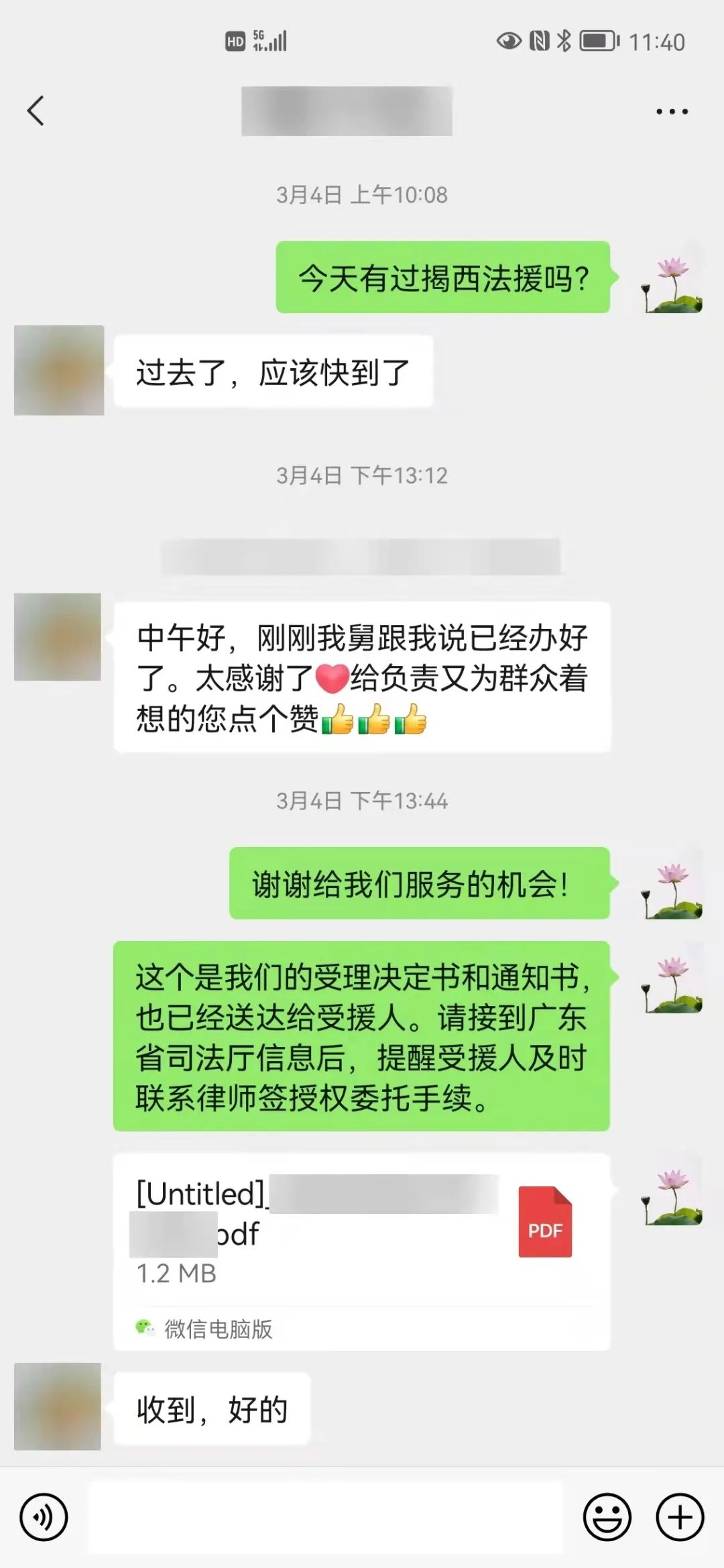Open the emoji sticker panel
The image size is (724, 1568).
[x=607, y=1517]
